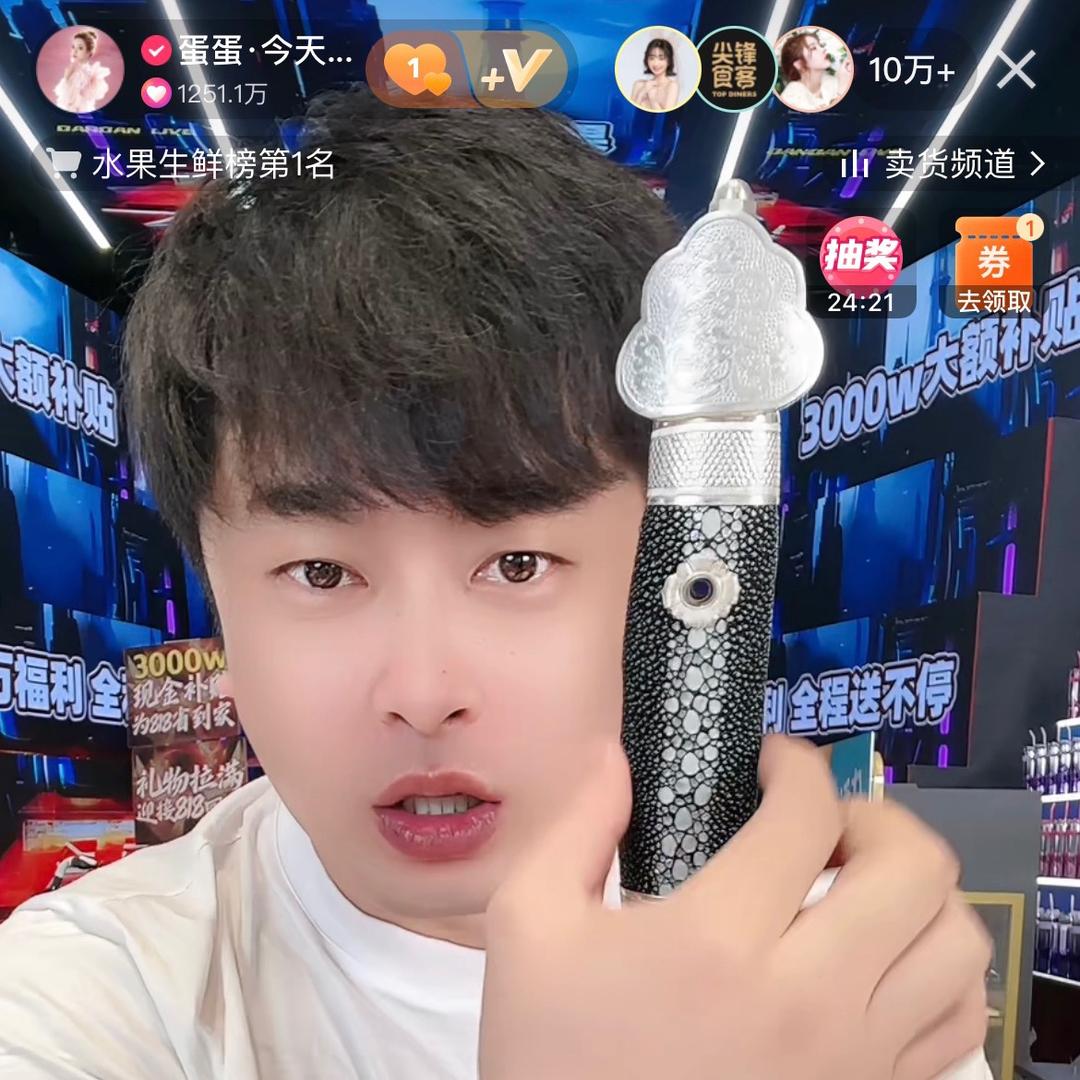1080x1080 pixels.
Task: View the first top viewer's avatar
Action: [x=657, y=69]
